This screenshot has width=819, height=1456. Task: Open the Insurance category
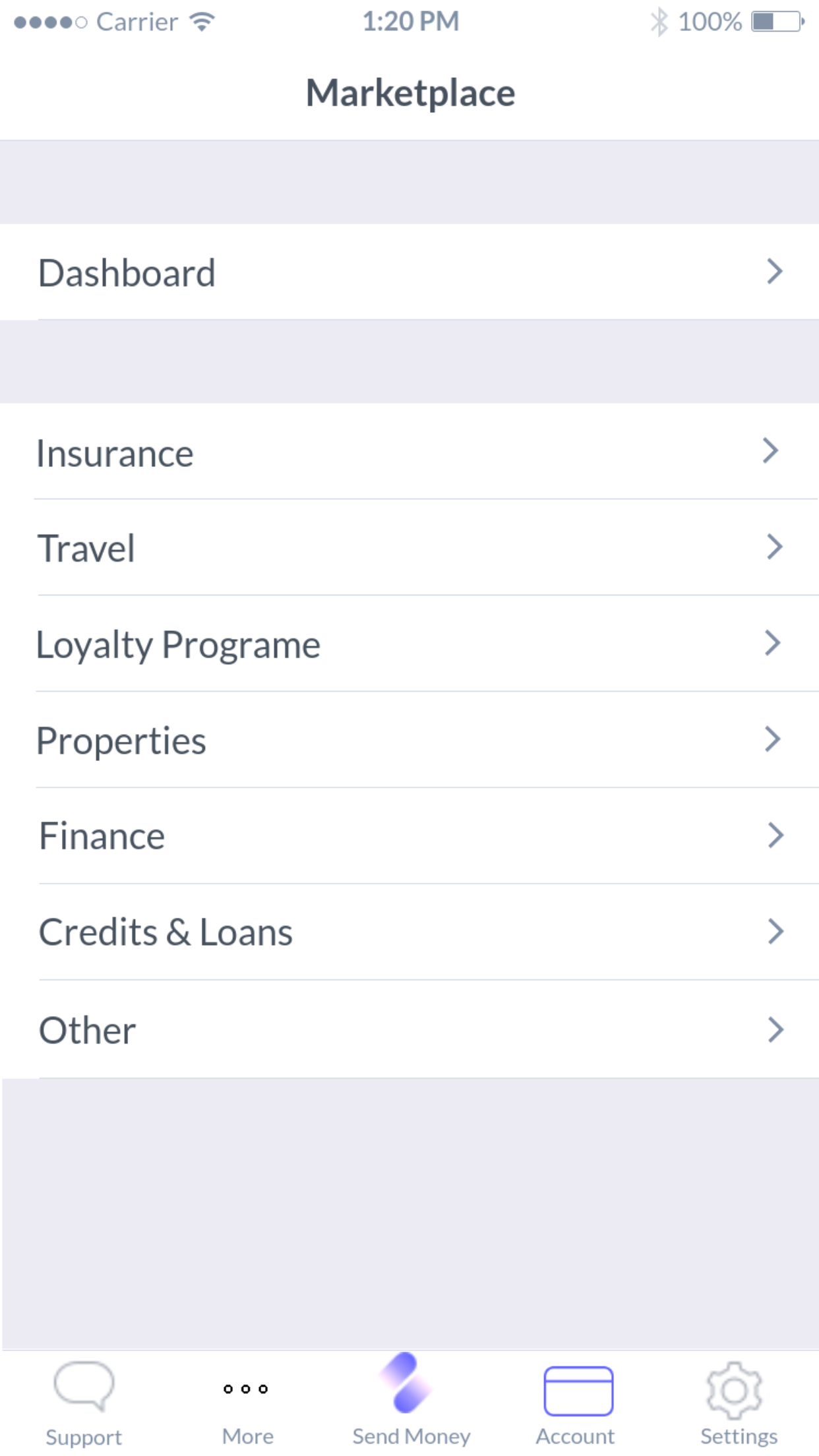tap(409, 452)
